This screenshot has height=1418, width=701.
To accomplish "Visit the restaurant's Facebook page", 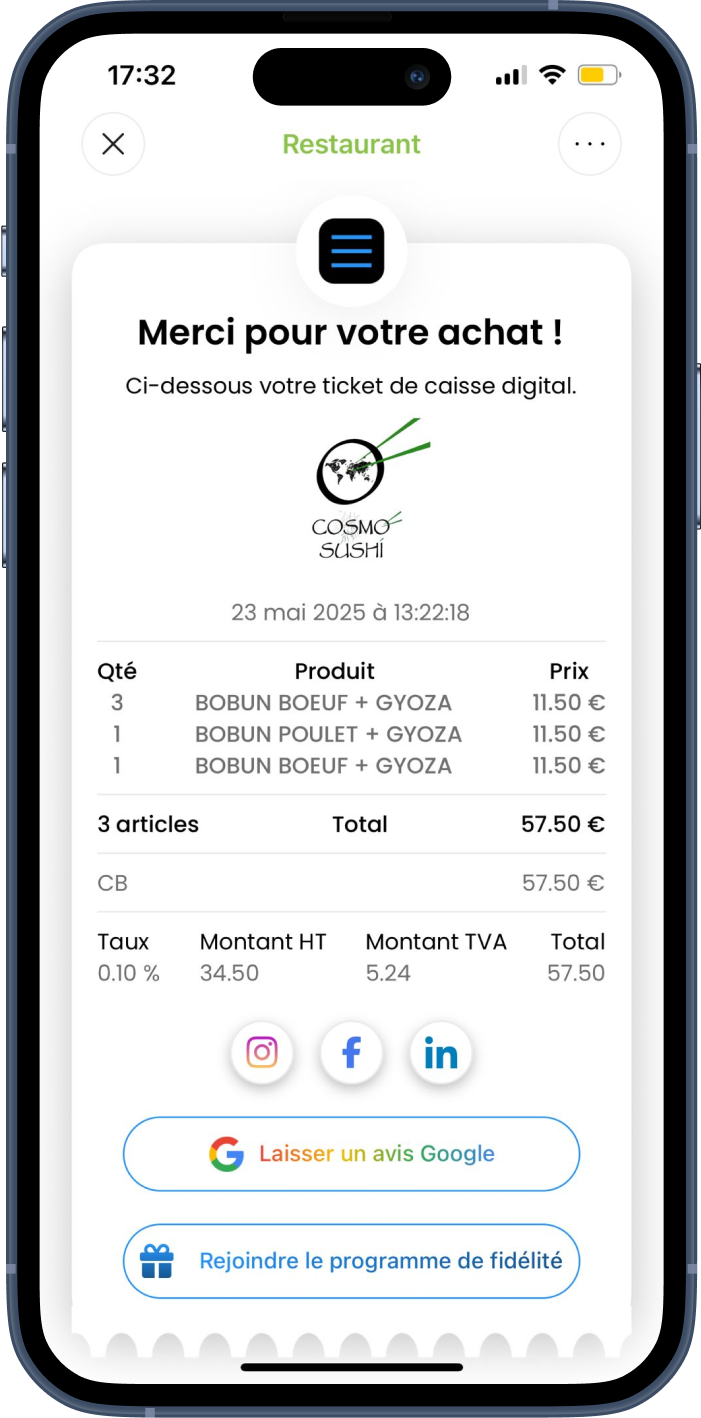I will click(x=351, y=1053).
